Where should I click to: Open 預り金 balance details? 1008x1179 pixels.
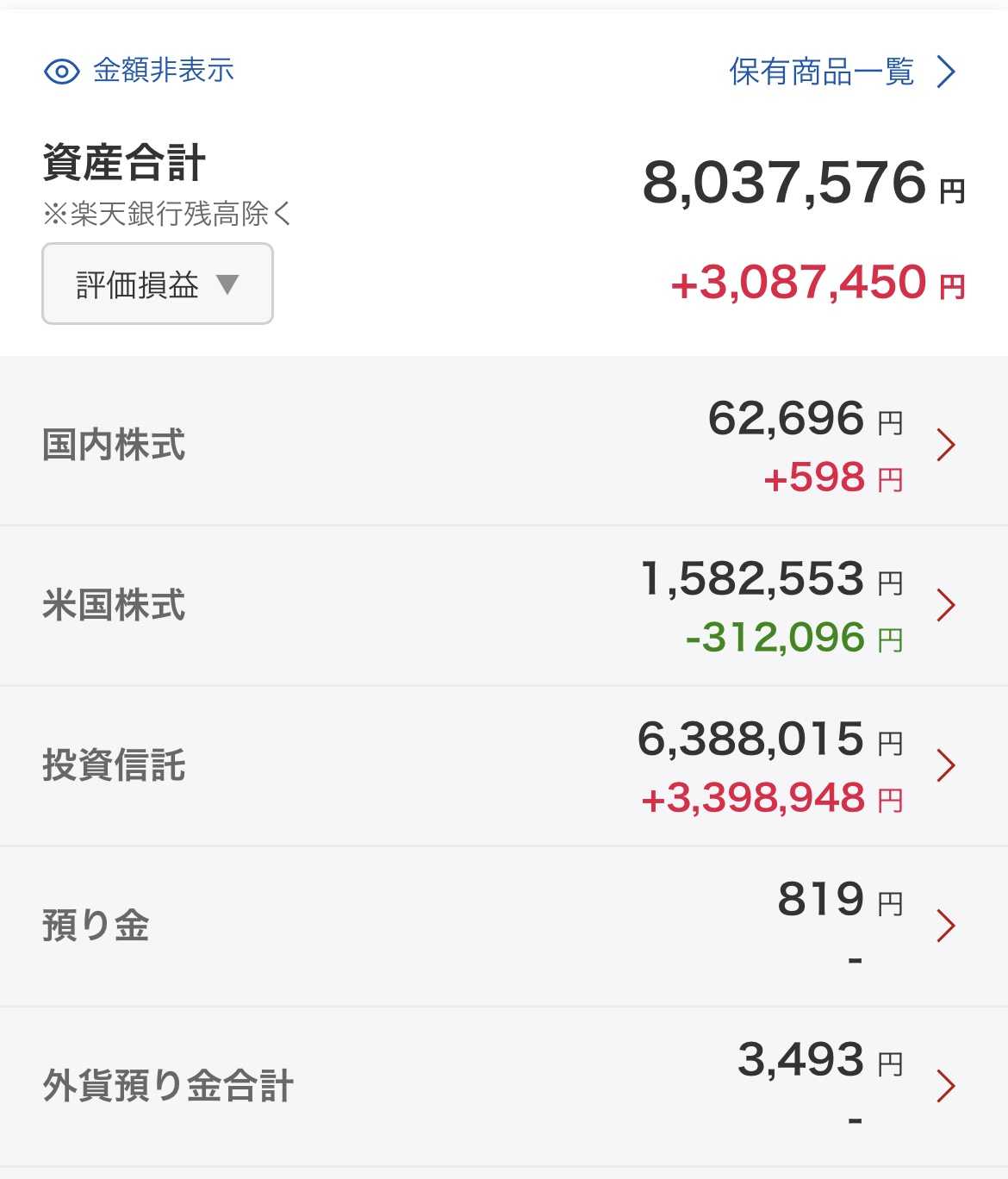503,926
